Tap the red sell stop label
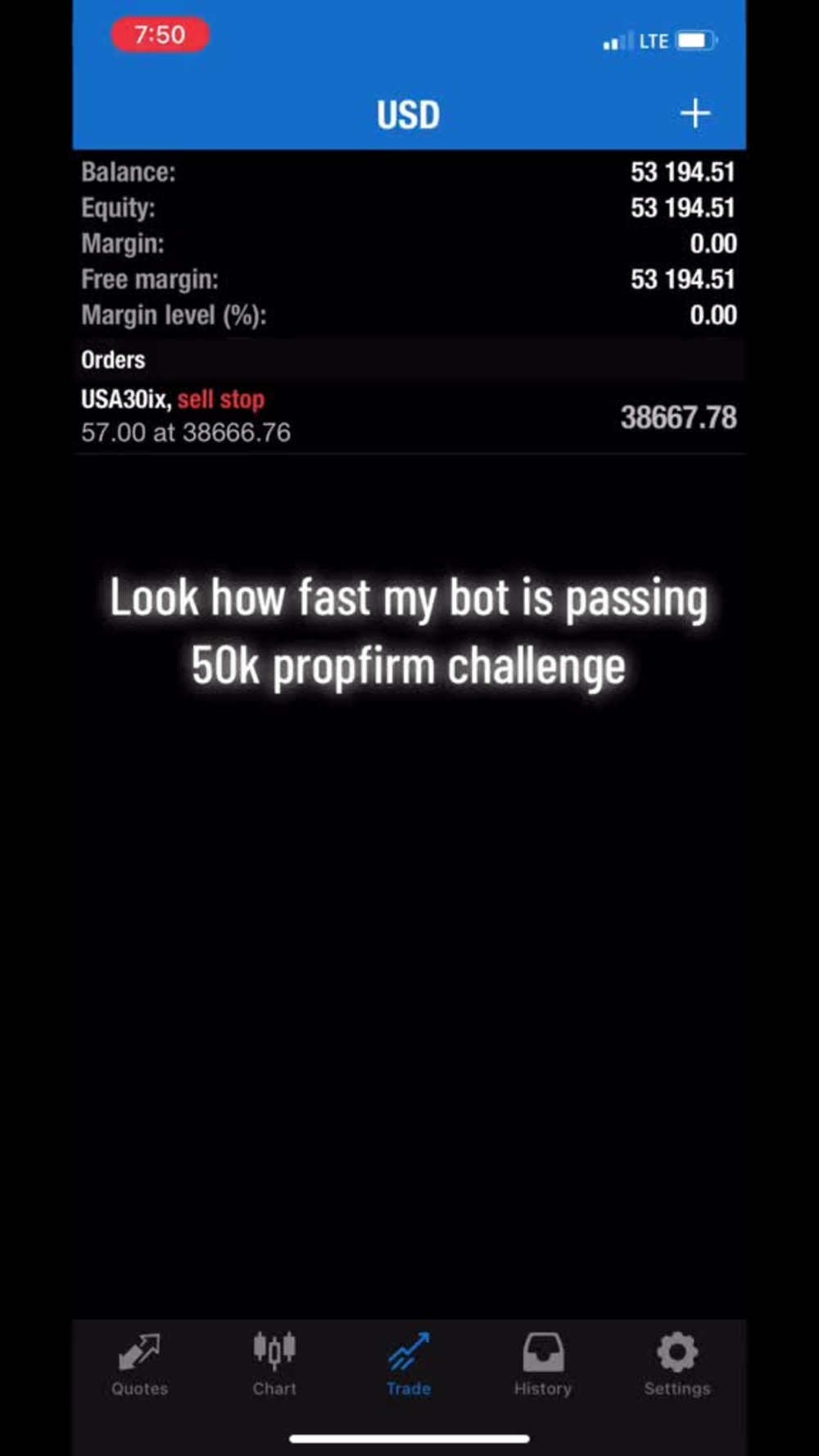 (x=222, y=400)
